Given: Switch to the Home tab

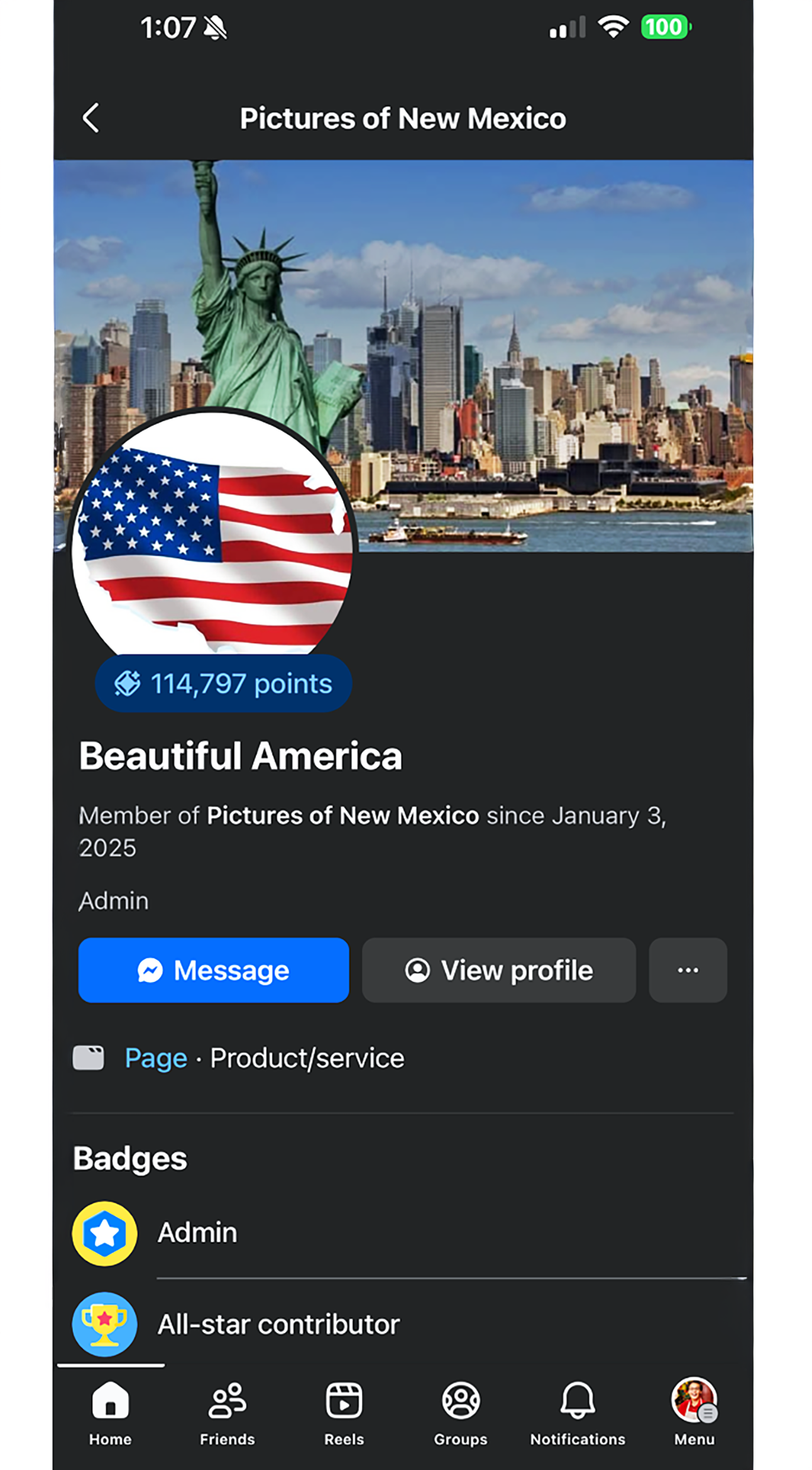Looking at the screenshot, I should [x=110, y=1412].
